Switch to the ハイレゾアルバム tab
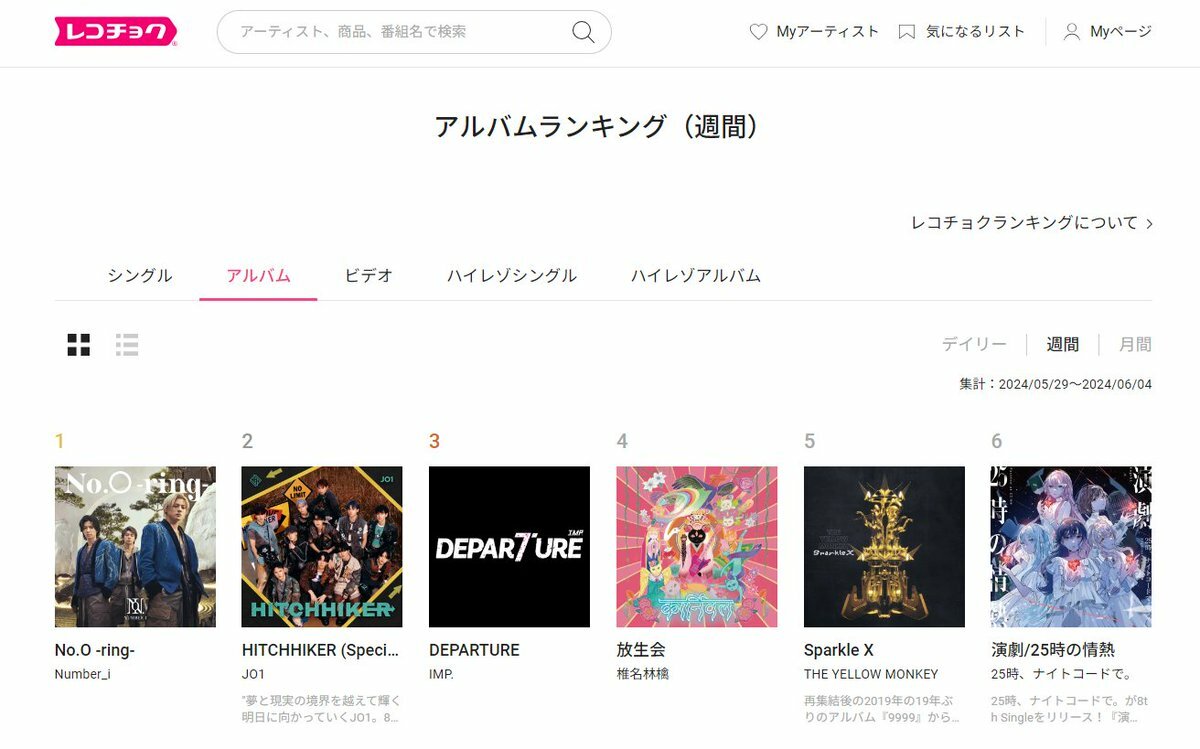Image resolution: width=1200 pixels, height=749 pixels. (x=696, y=276)
